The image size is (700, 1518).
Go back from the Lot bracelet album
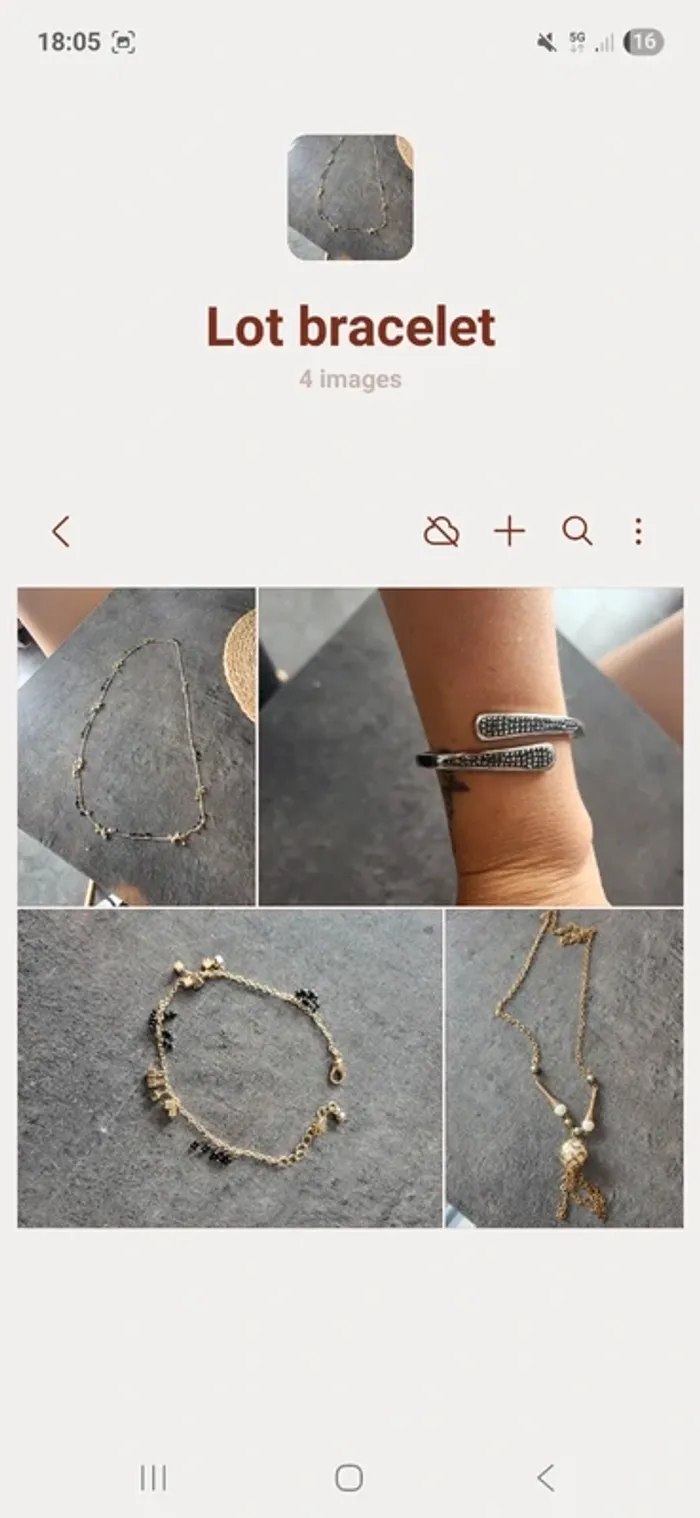click(x=61, y=531)
